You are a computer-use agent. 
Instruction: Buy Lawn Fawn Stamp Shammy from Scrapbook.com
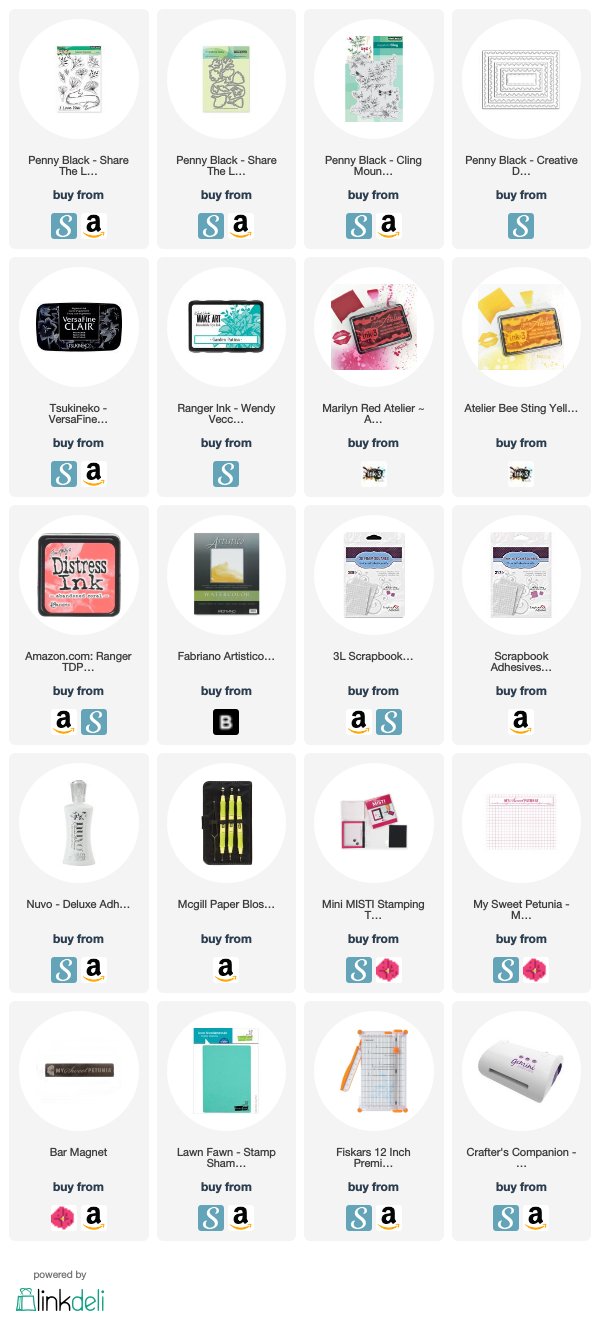(x=211, y=1217)
